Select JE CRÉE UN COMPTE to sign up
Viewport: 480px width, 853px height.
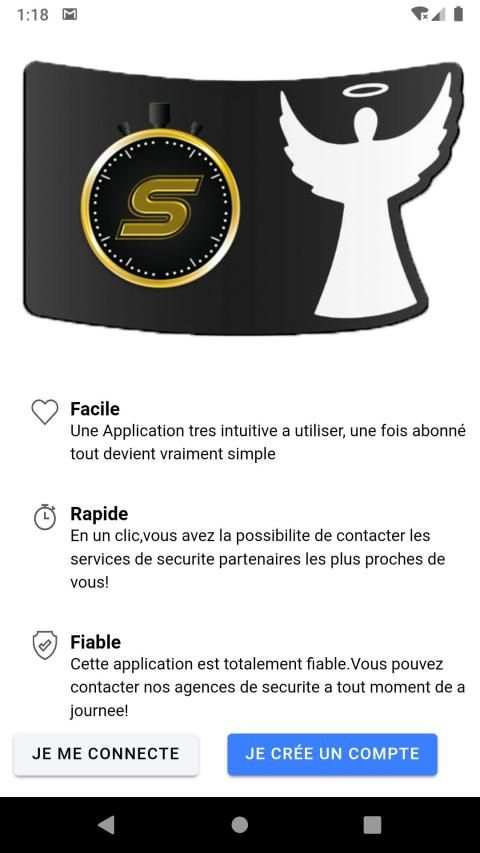coord(332,753)
